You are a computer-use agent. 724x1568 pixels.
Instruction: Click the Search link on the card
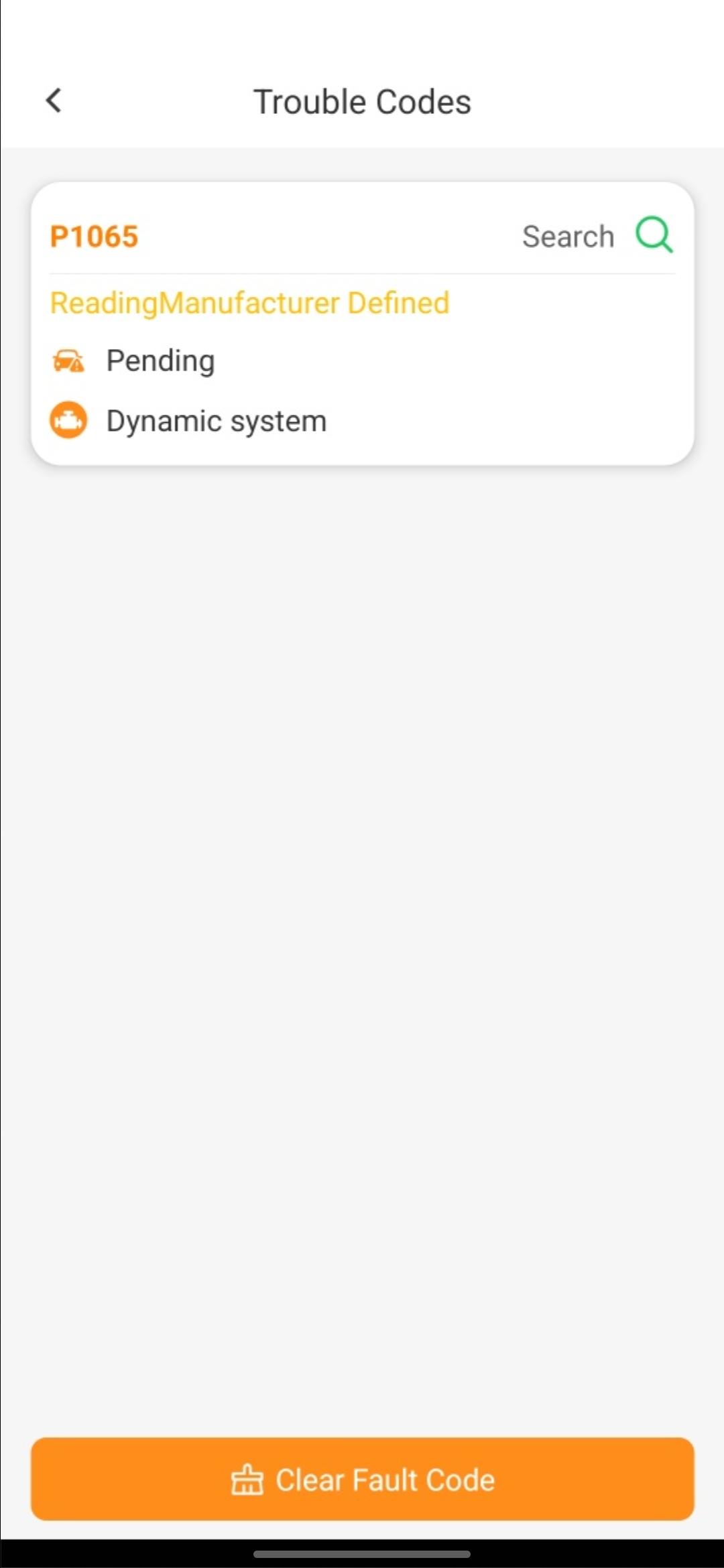click(x=568, y=236)
